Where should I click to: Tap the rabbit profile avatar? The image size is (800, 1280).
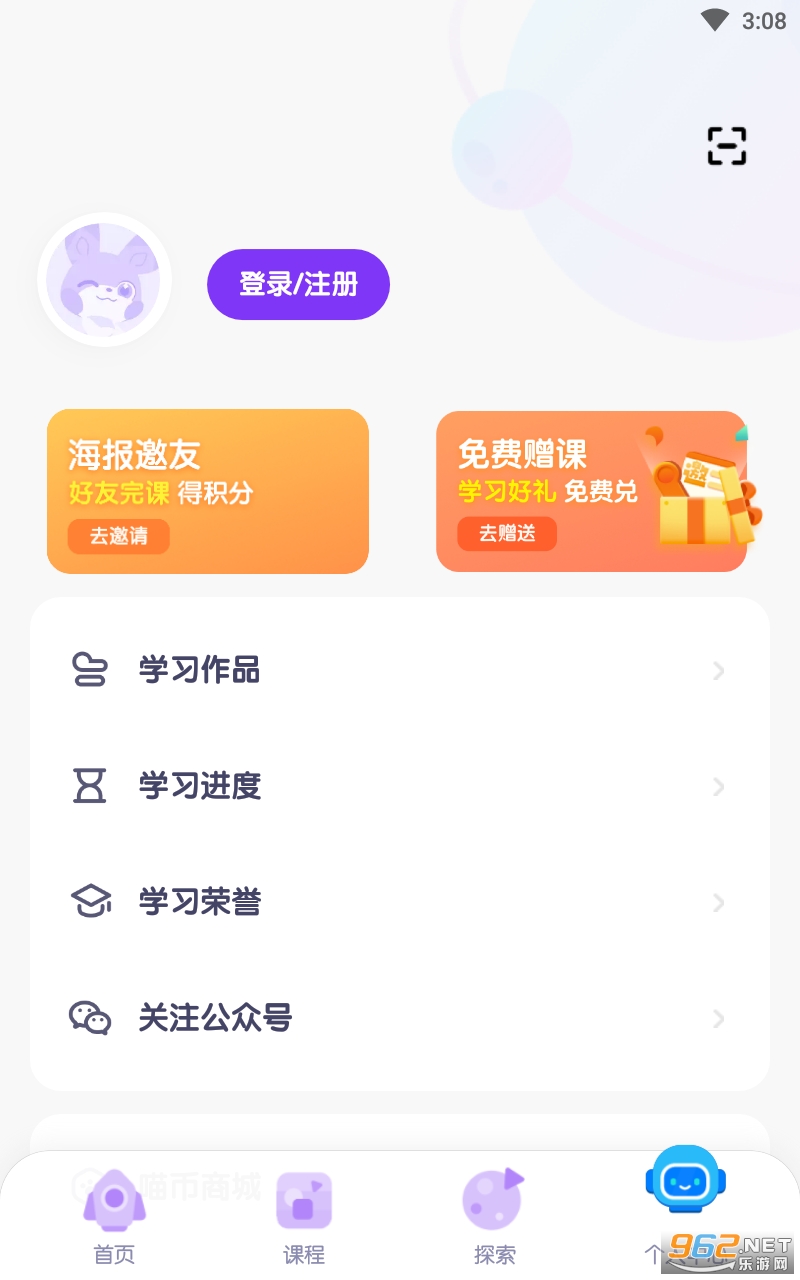tap(105, 280)
